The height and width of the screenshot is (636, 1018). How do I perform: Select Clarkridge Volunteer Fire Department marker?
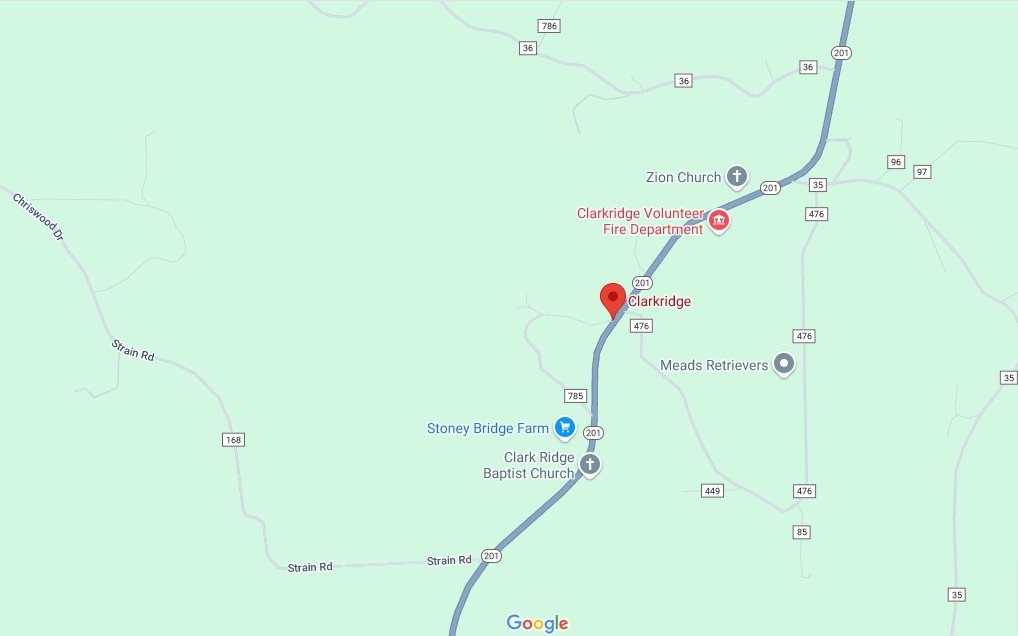718,221
